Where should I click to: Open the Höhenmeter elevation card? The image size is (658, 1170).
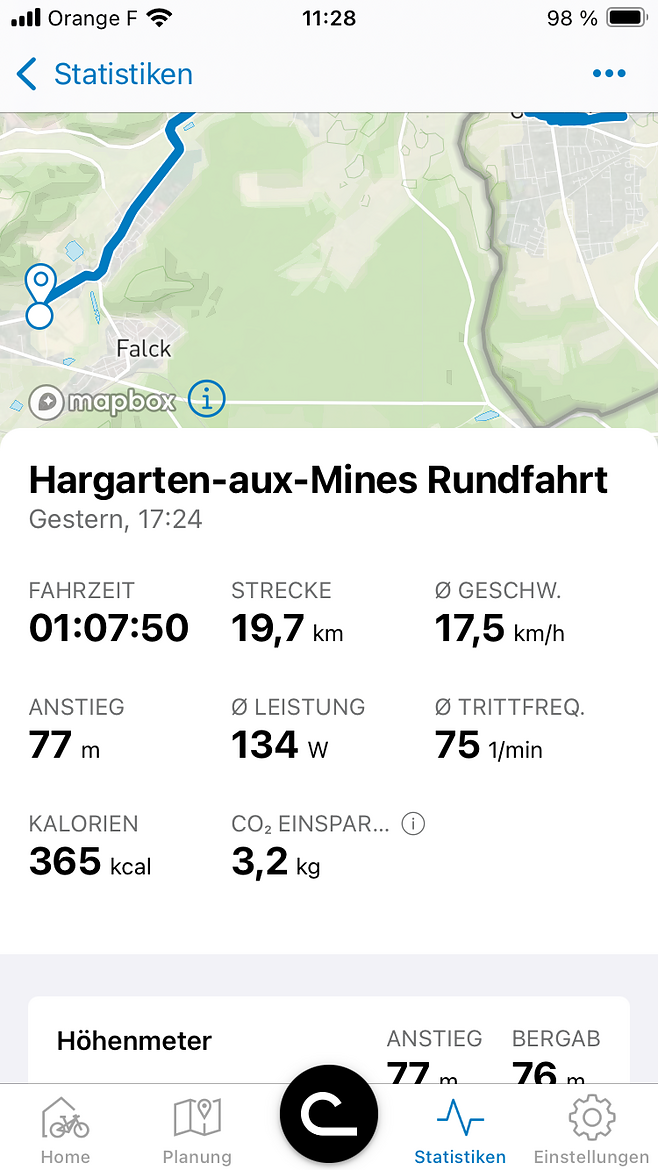(329, 1039)
